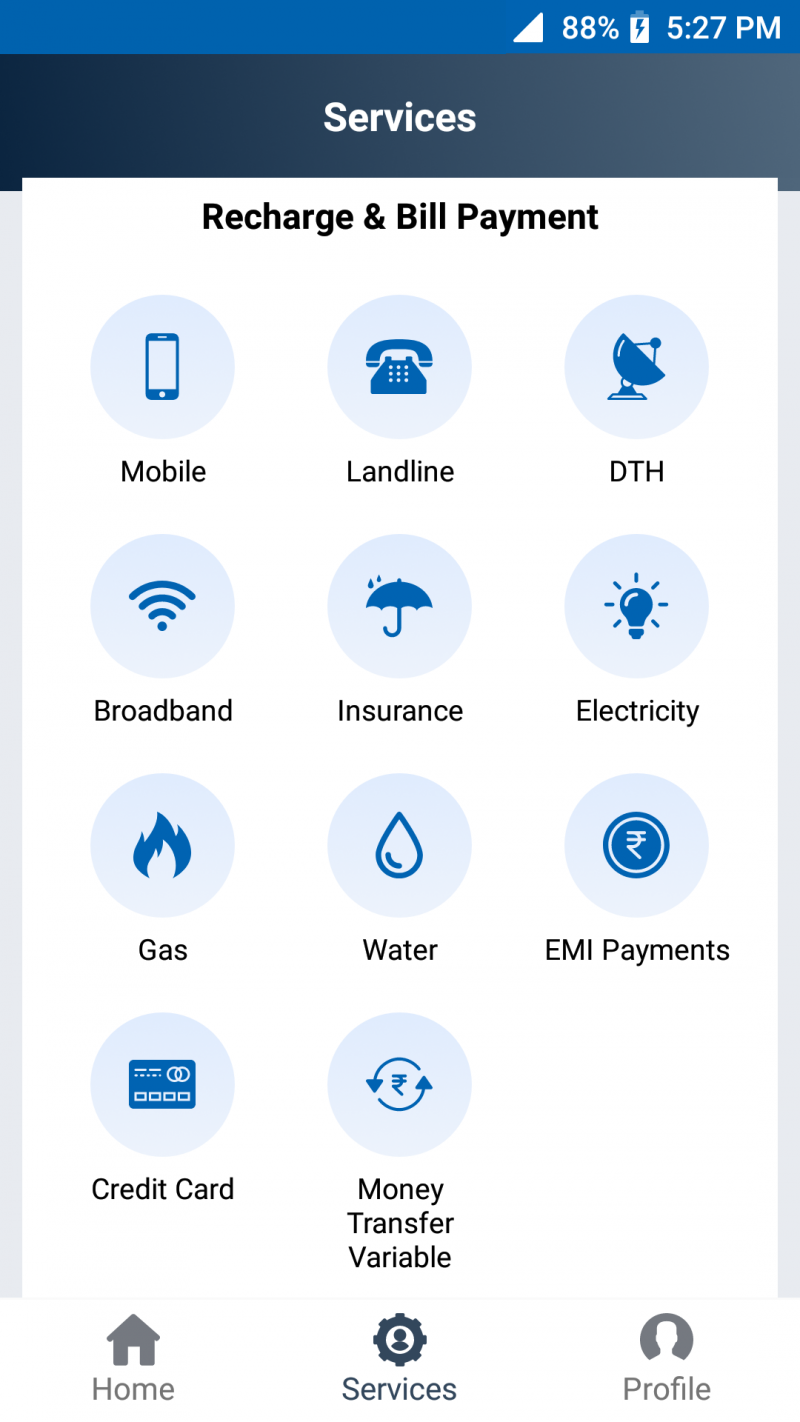Image resolution: width=800 pixels, height=1422 pixels.
Task: Pay an Electricity bill
Action: tap(636, 606)
